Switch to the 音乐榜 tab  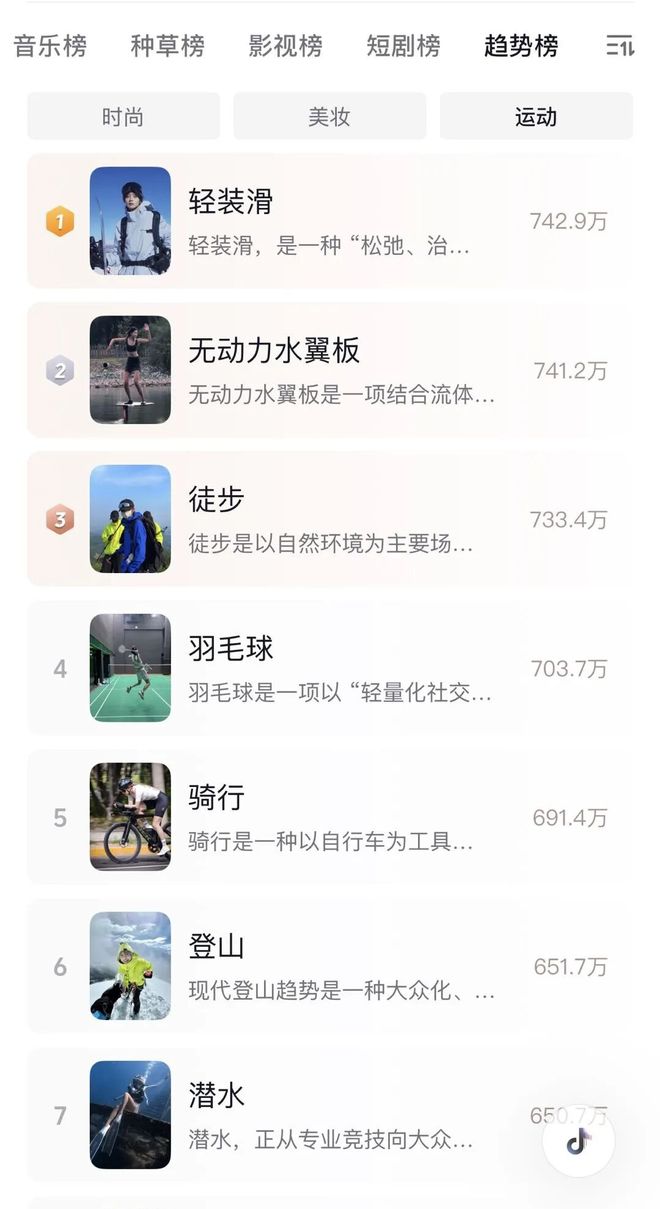point(50,46)
